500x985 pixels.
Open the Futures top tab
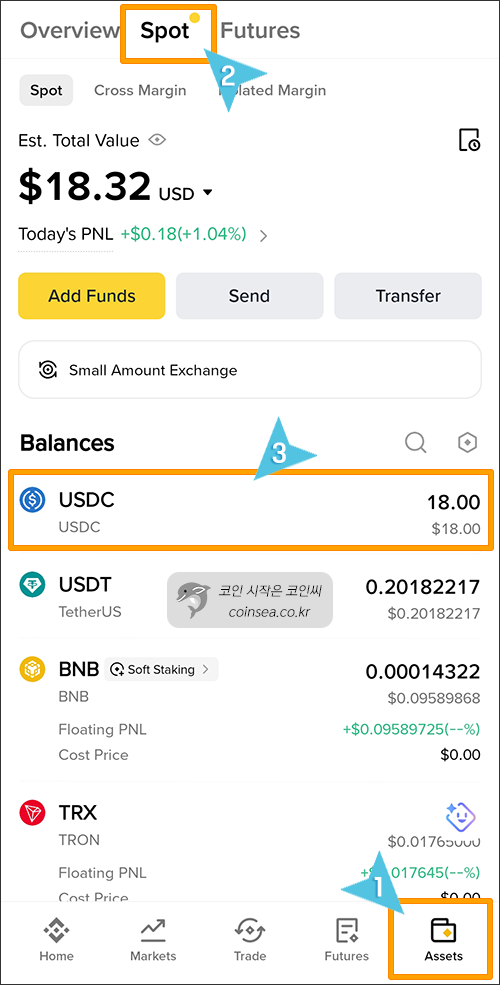click(261, 30)
